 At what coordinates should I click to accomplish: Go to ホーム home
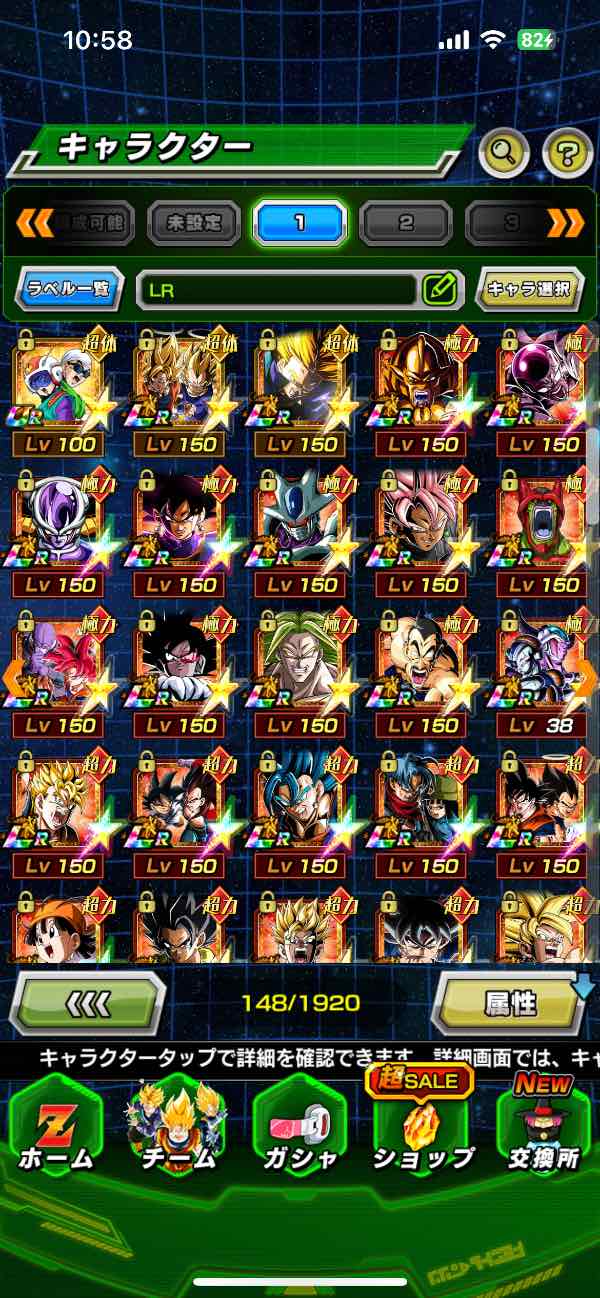pyautogui.click(x=56, y=1125)
